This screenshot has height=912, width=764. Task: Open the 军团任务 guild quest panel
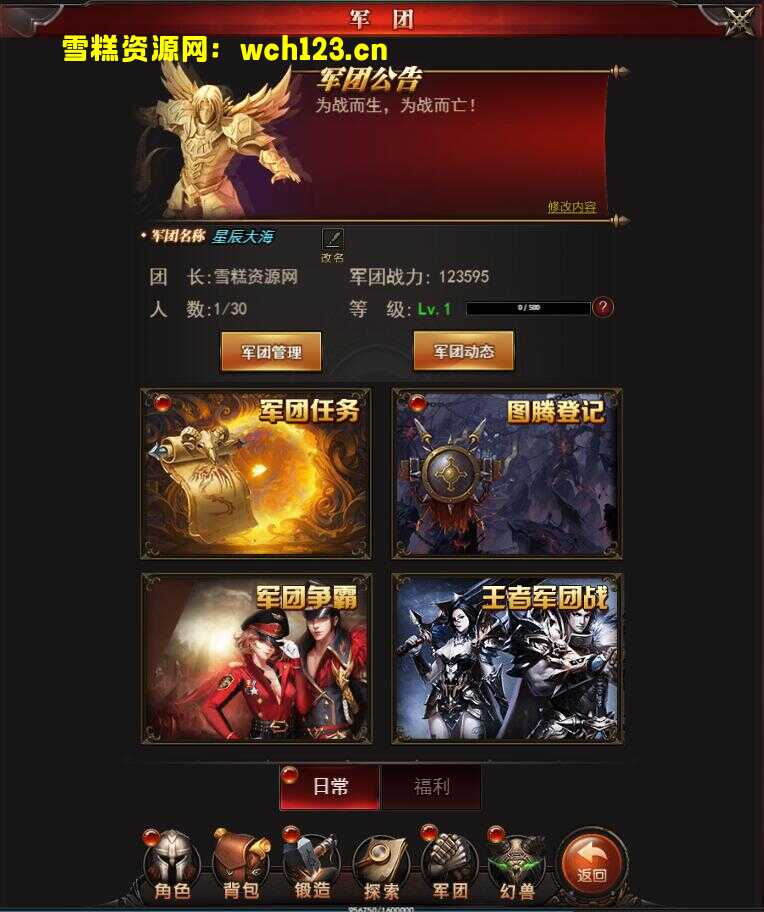[256, 471]
